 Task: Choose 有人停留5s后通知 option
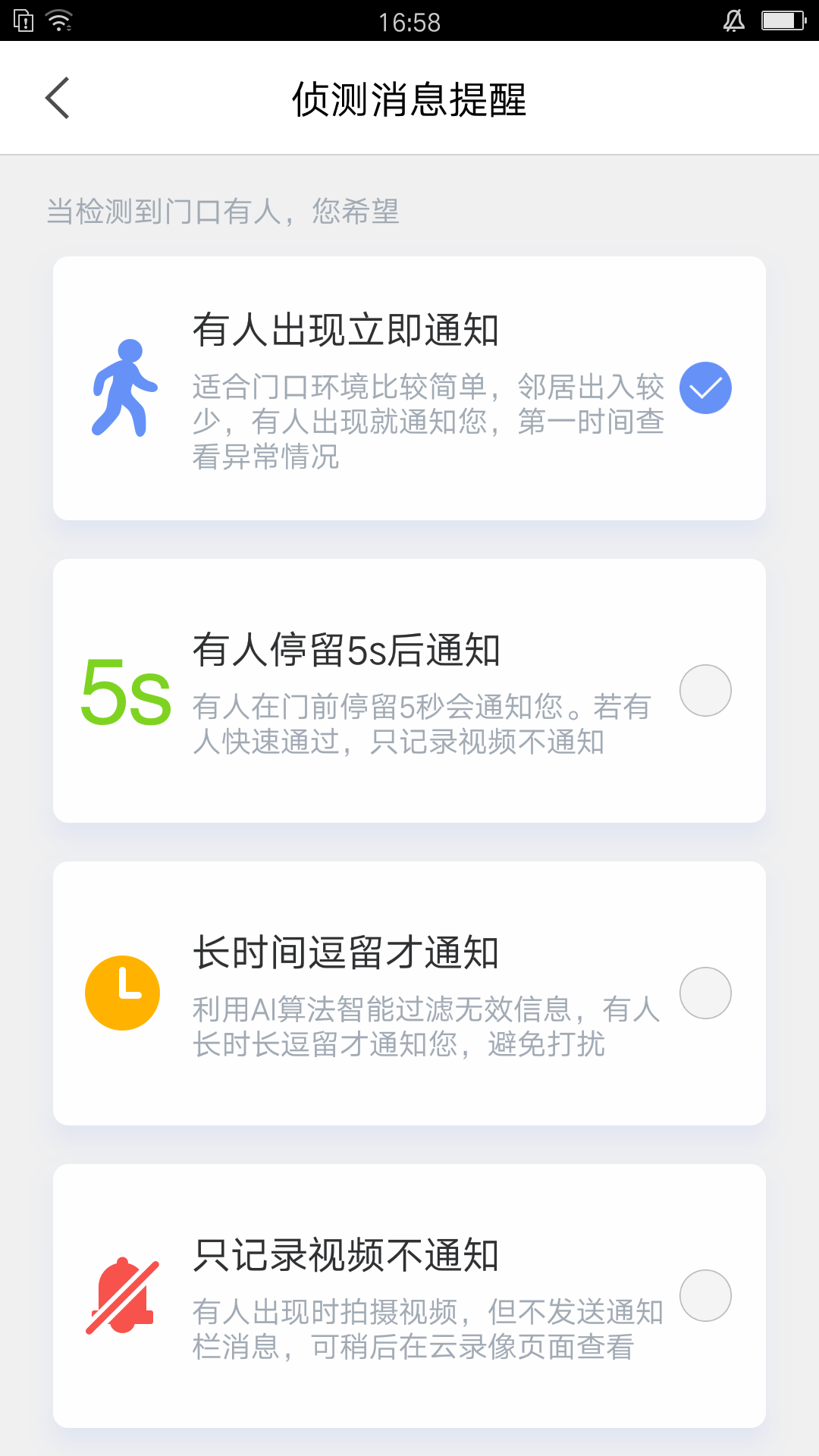(x=704, y=691)
